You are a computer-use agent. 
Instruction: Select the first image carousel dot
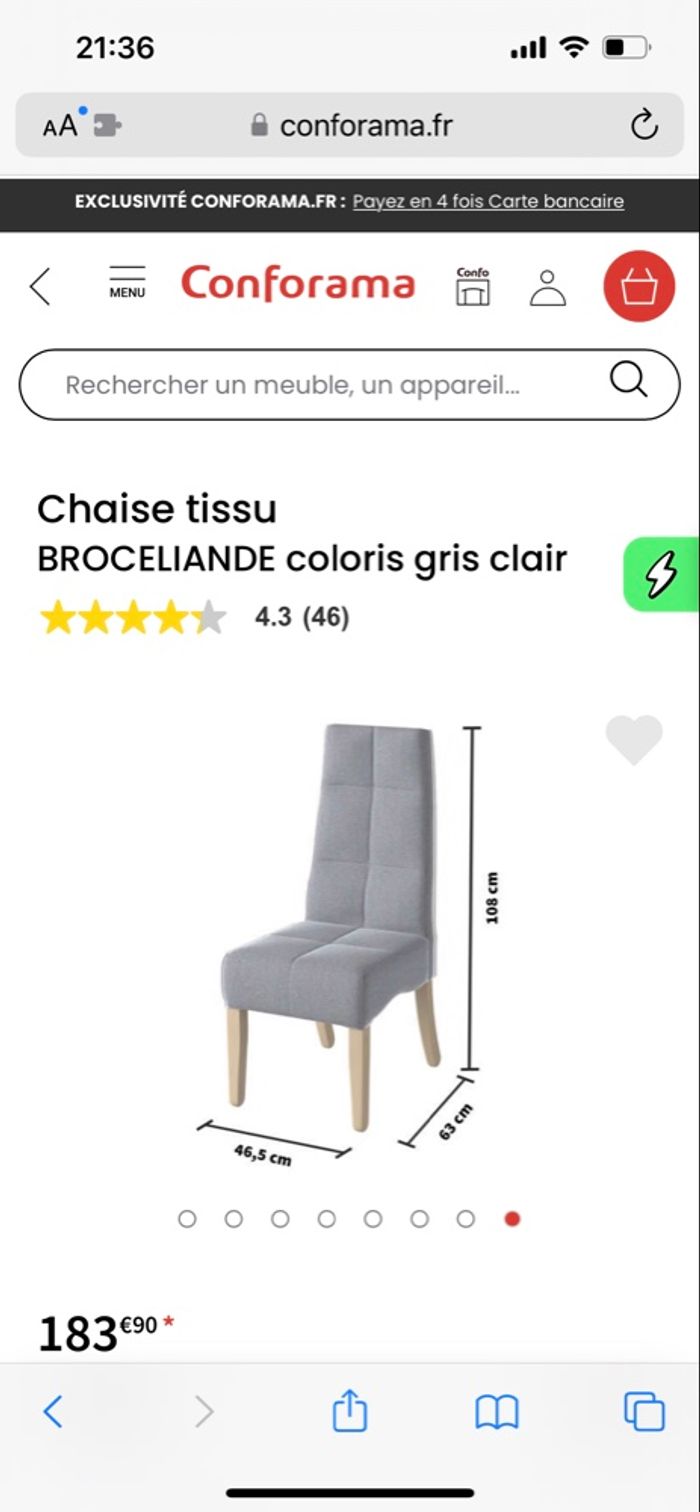[x=187, y=1218]
